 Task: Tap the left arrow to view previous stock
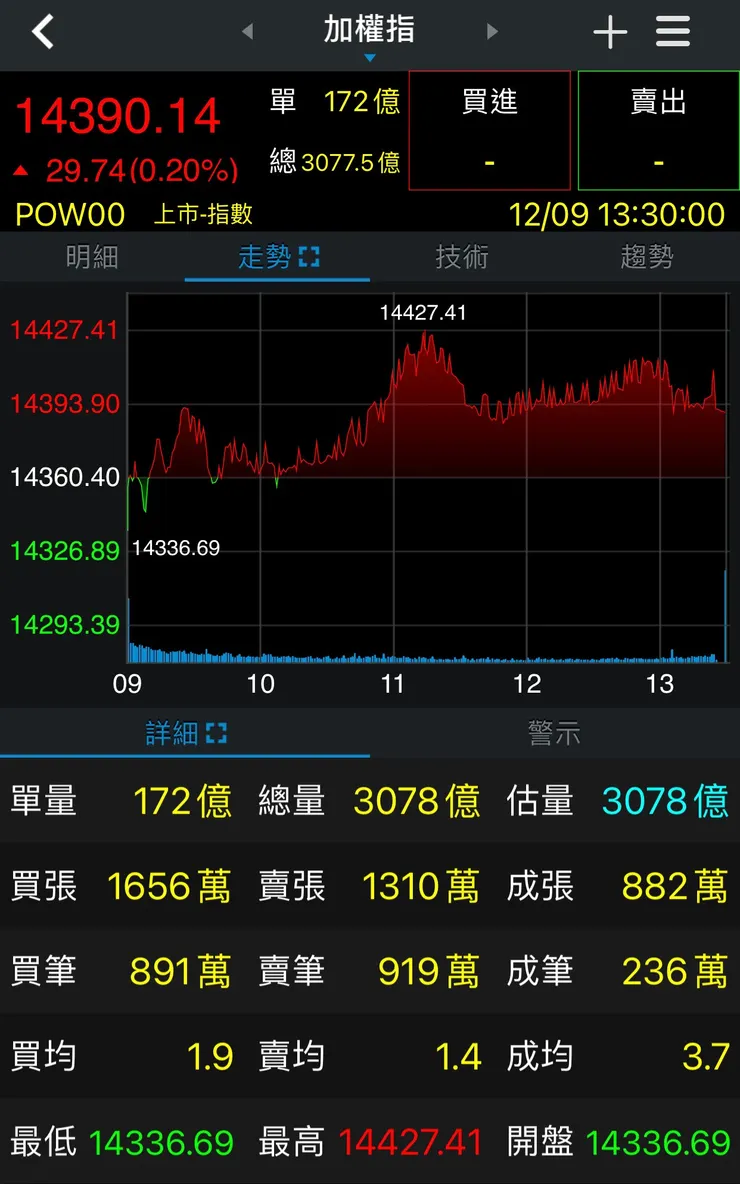pyautogui.click(x=247, y=31)
